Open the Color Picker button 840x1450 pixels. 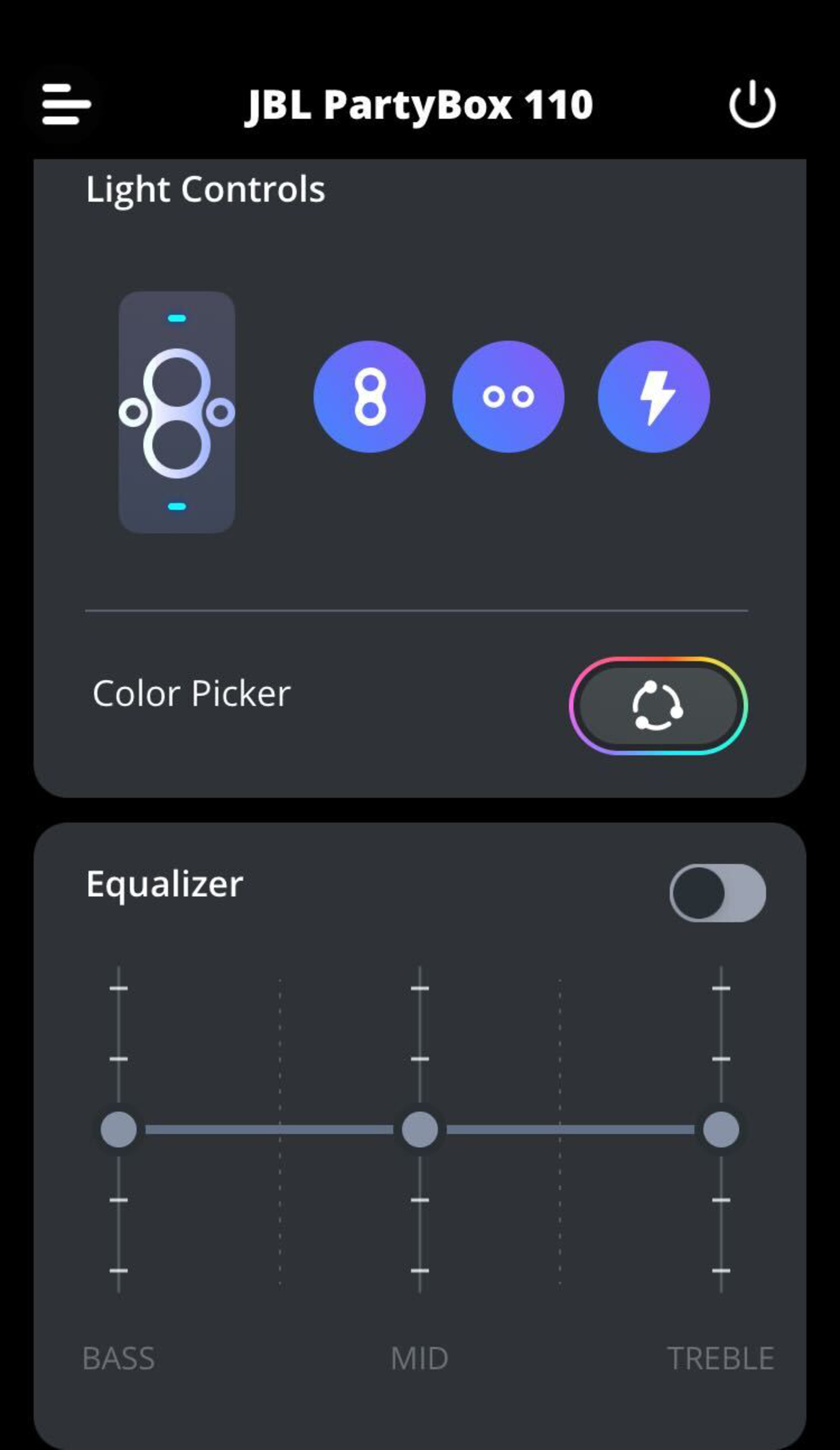(658, 705)
